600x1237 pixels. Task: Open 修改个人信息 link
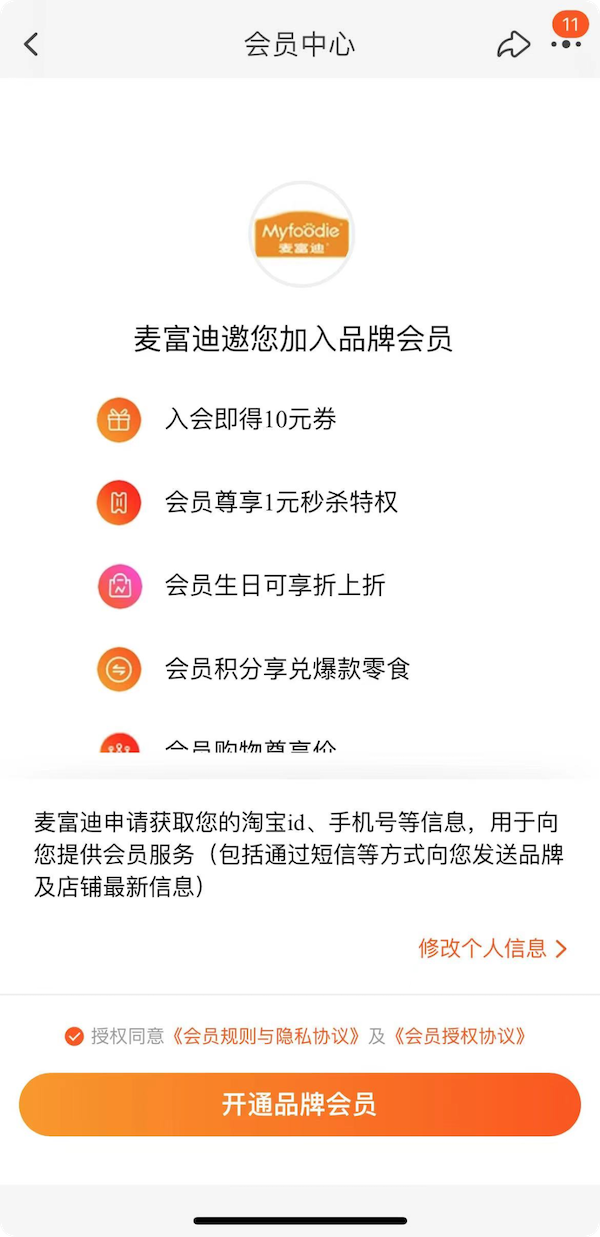coord(493,948)
